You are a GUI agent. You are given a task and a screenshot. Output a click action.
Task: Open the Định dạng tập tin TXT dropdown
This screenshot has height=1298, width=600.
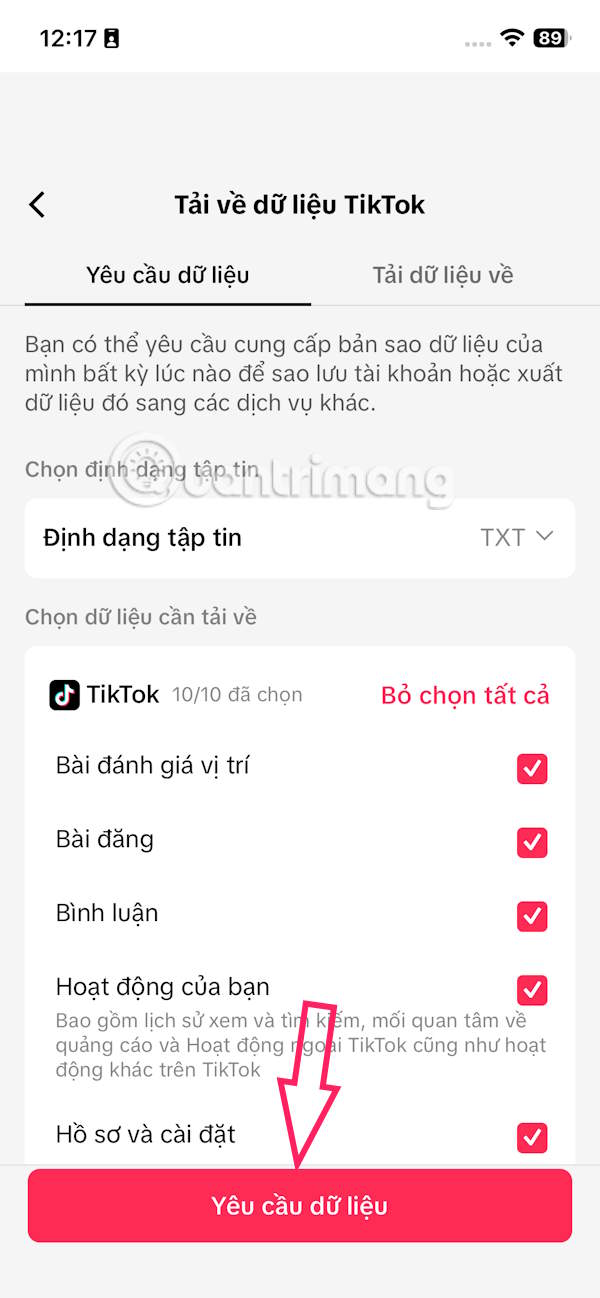point(516,537)
